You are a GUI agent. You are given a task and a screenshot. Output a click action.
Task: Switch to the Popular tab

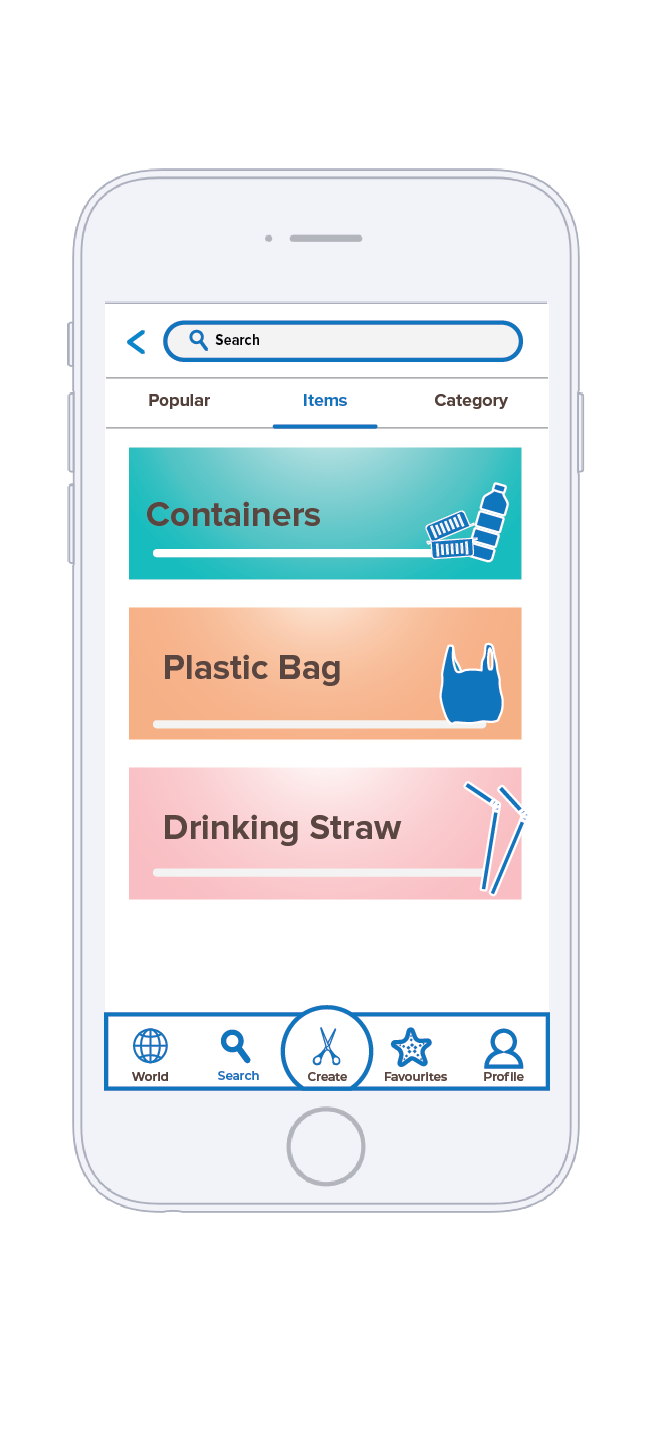(x=179, y=401)
